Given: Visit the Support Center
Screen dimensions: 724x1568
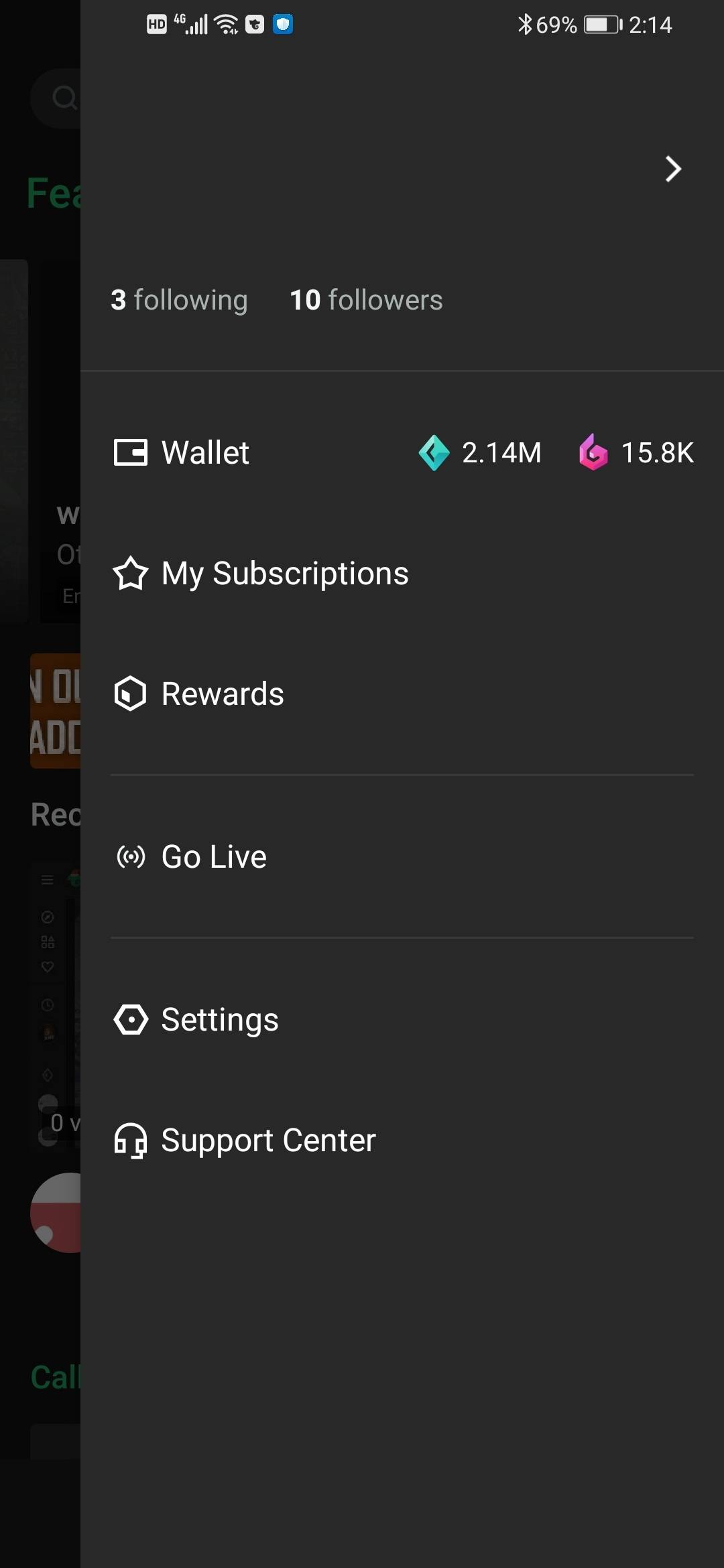Looking at the screenshot, I should pos(268,1140).
